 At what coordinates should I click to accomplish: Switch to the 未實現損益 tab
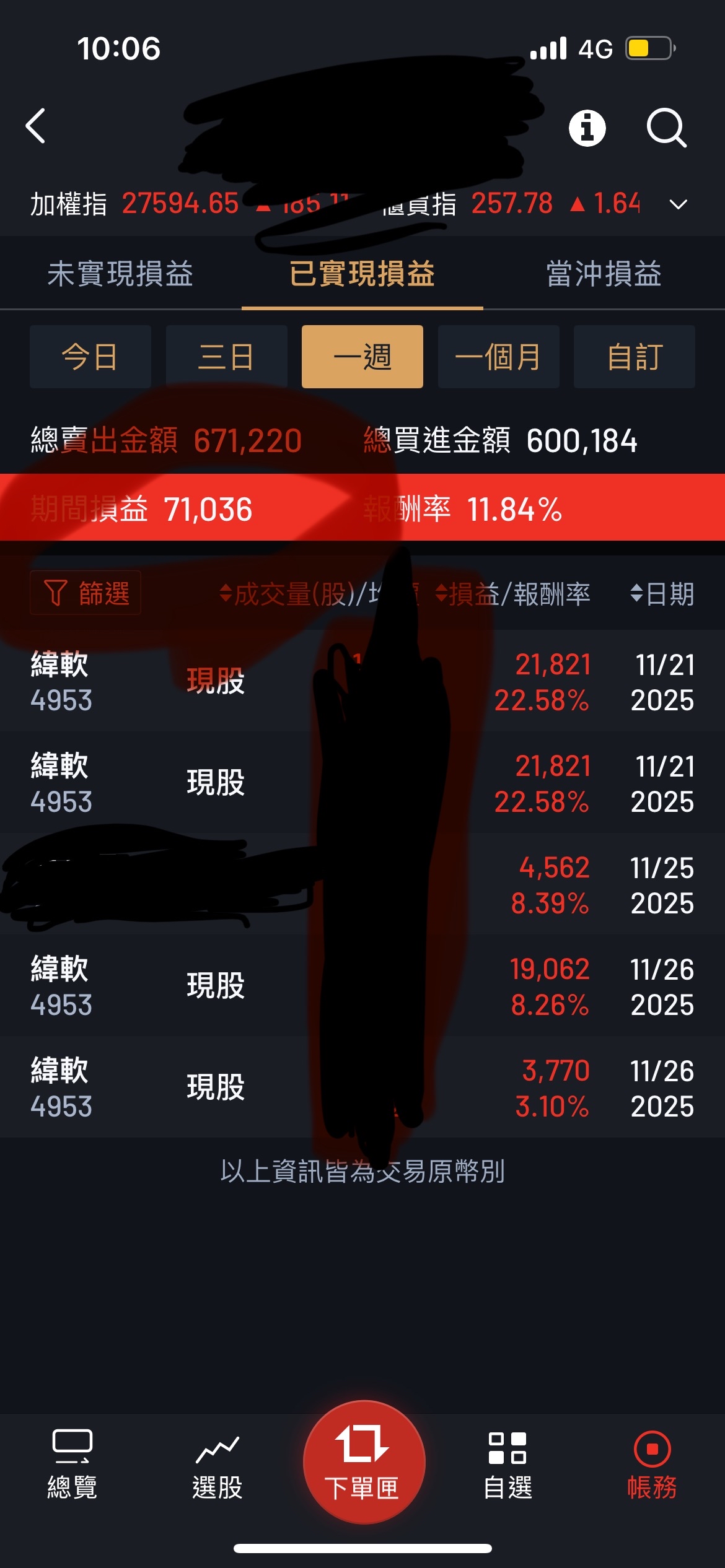(120, 274)
